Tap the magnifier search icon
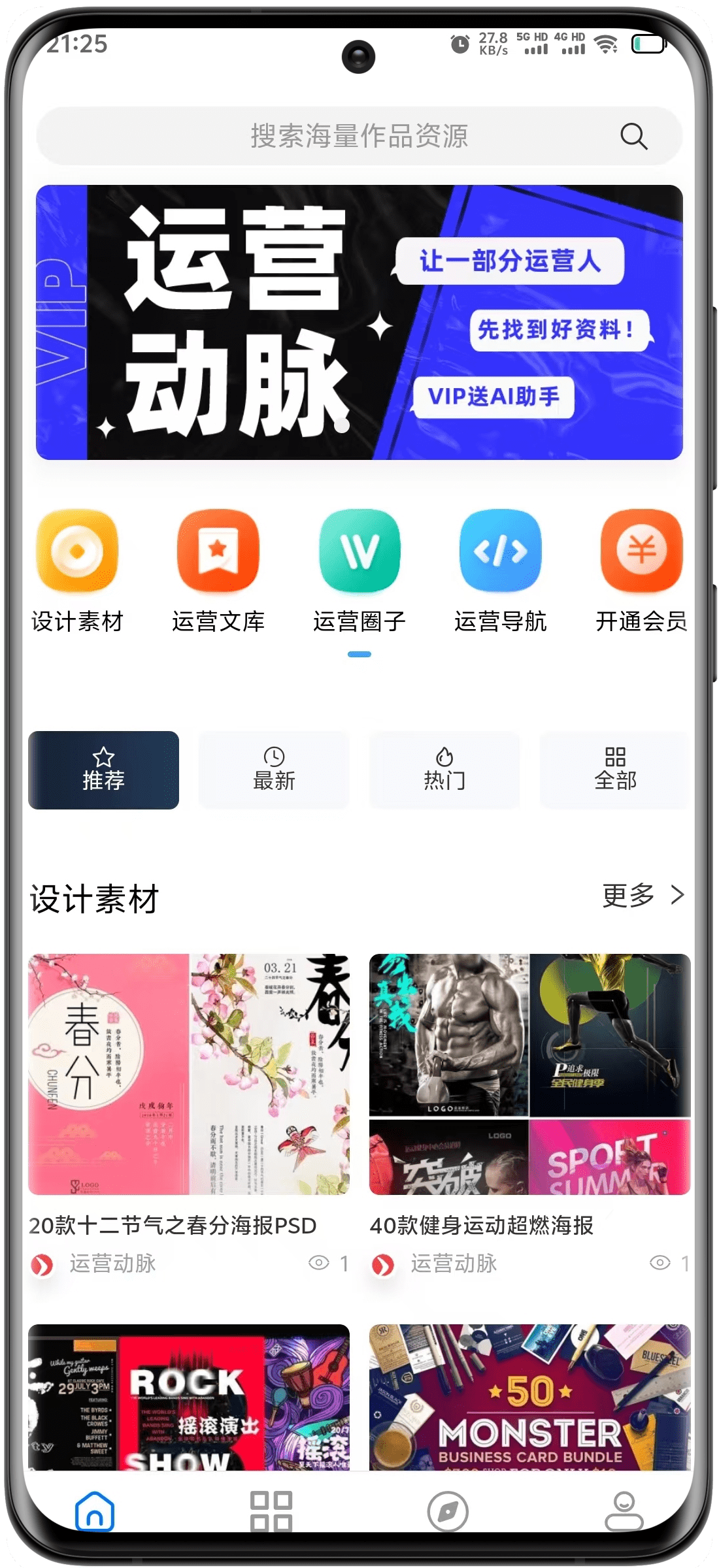The height and width of the screenshot is (1568, 719). (633, 137)
